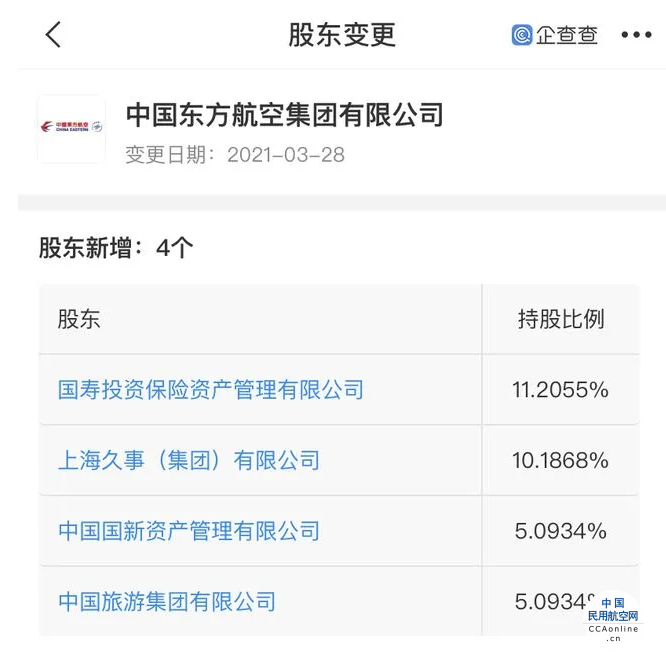View 中国旅游集团有限公司 details
The image size is (666, 653).
(x=167, y=602)
